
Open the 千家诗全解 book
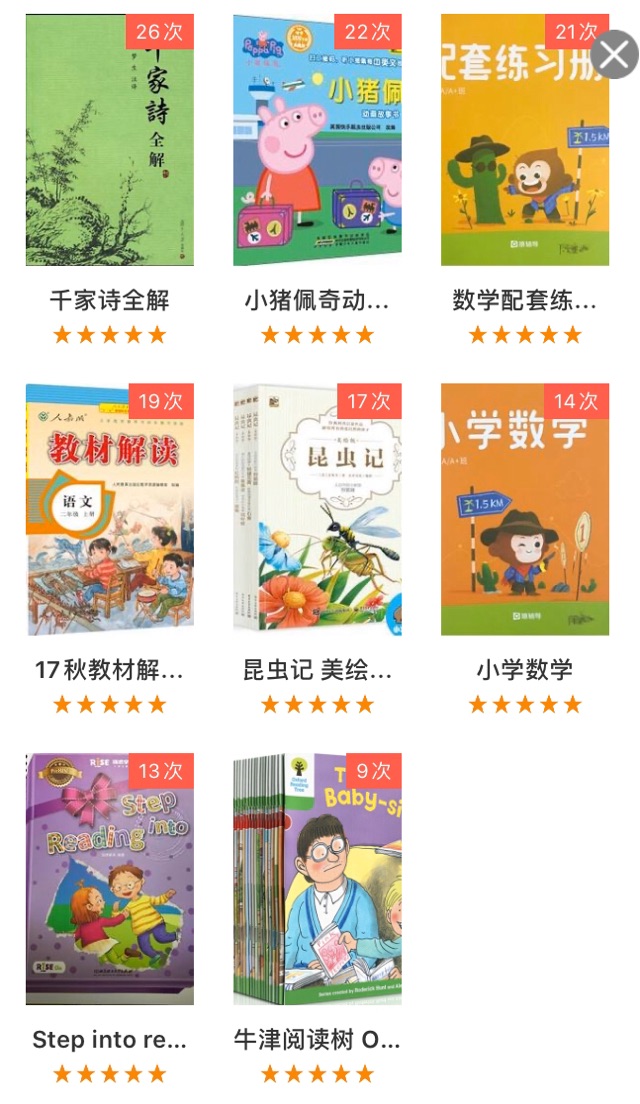pyautogui.click(x=110, y=141)
